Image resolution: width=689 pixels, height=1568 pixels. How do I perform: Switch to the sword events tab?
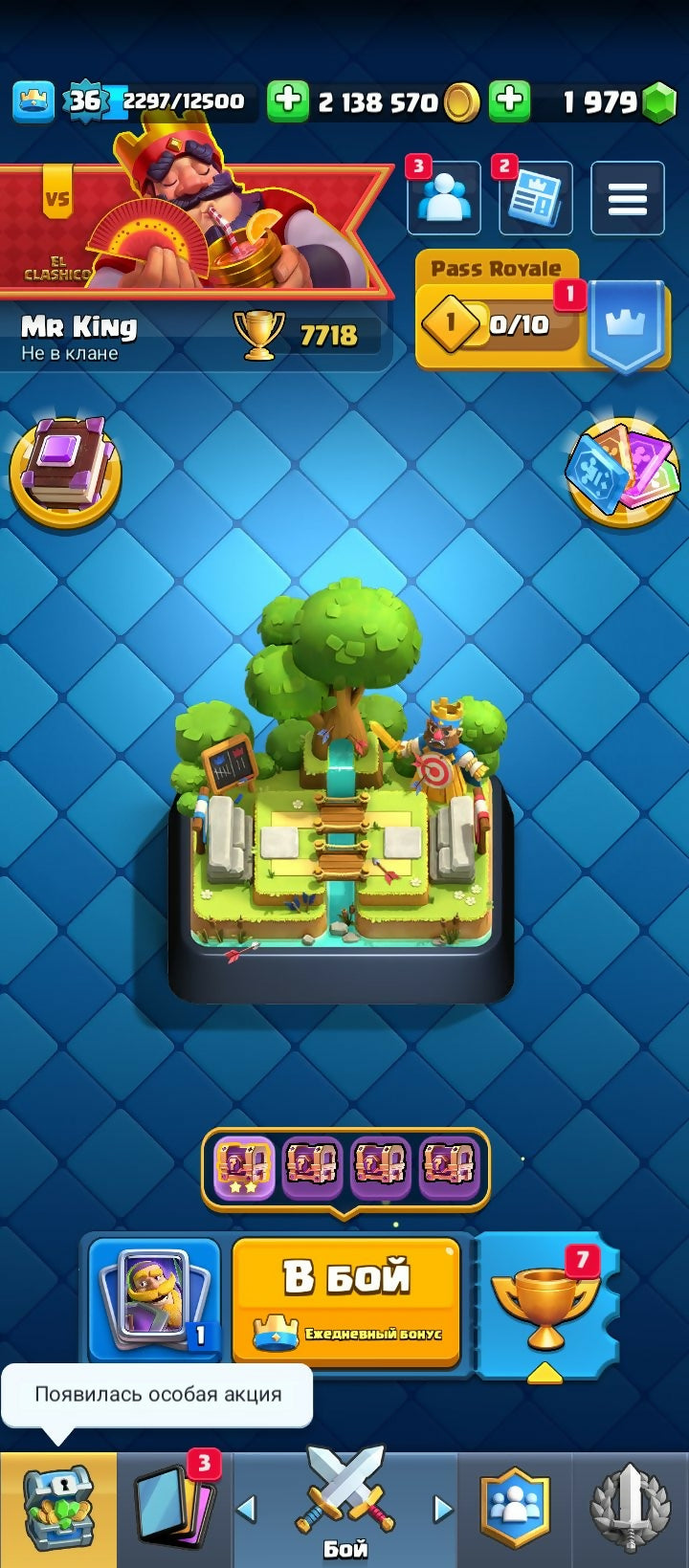(629, 1510)
